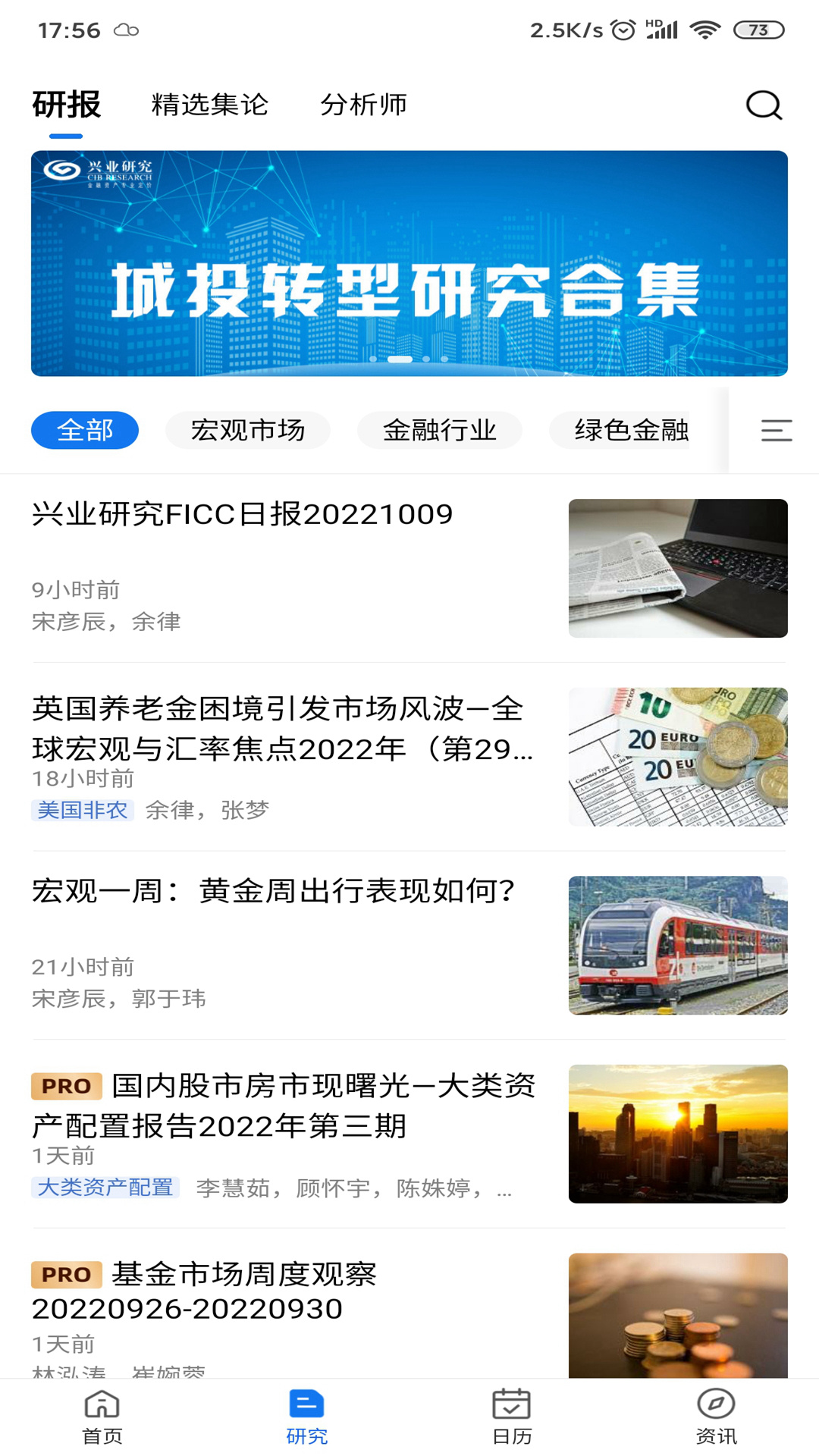Switch to the 精选集论 tab
This screenshot has height=1456, width=819.
click(209, 105)
